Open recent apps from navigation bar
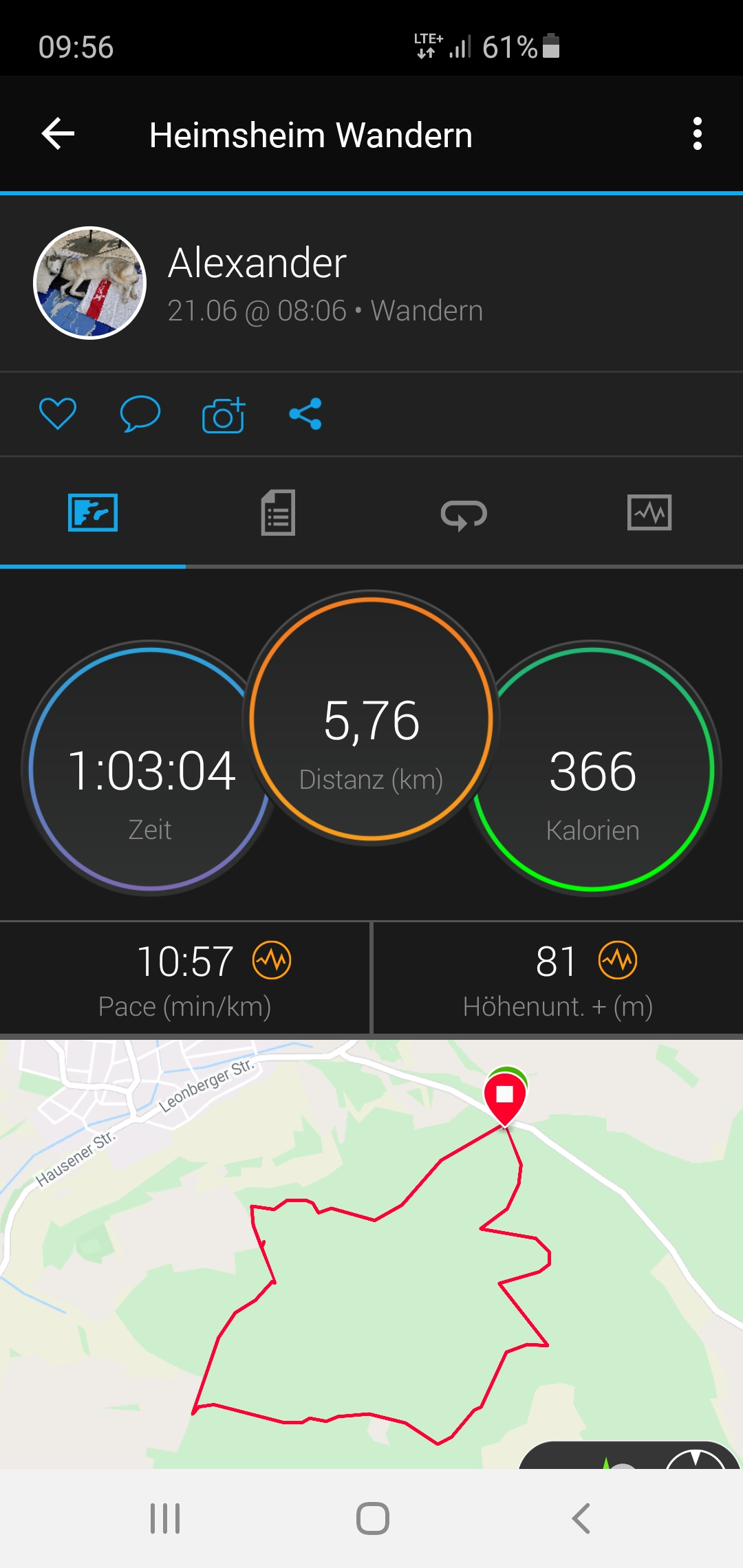Image resolution: width=743 pixels, height=1568 pixels. [165, 1518]
